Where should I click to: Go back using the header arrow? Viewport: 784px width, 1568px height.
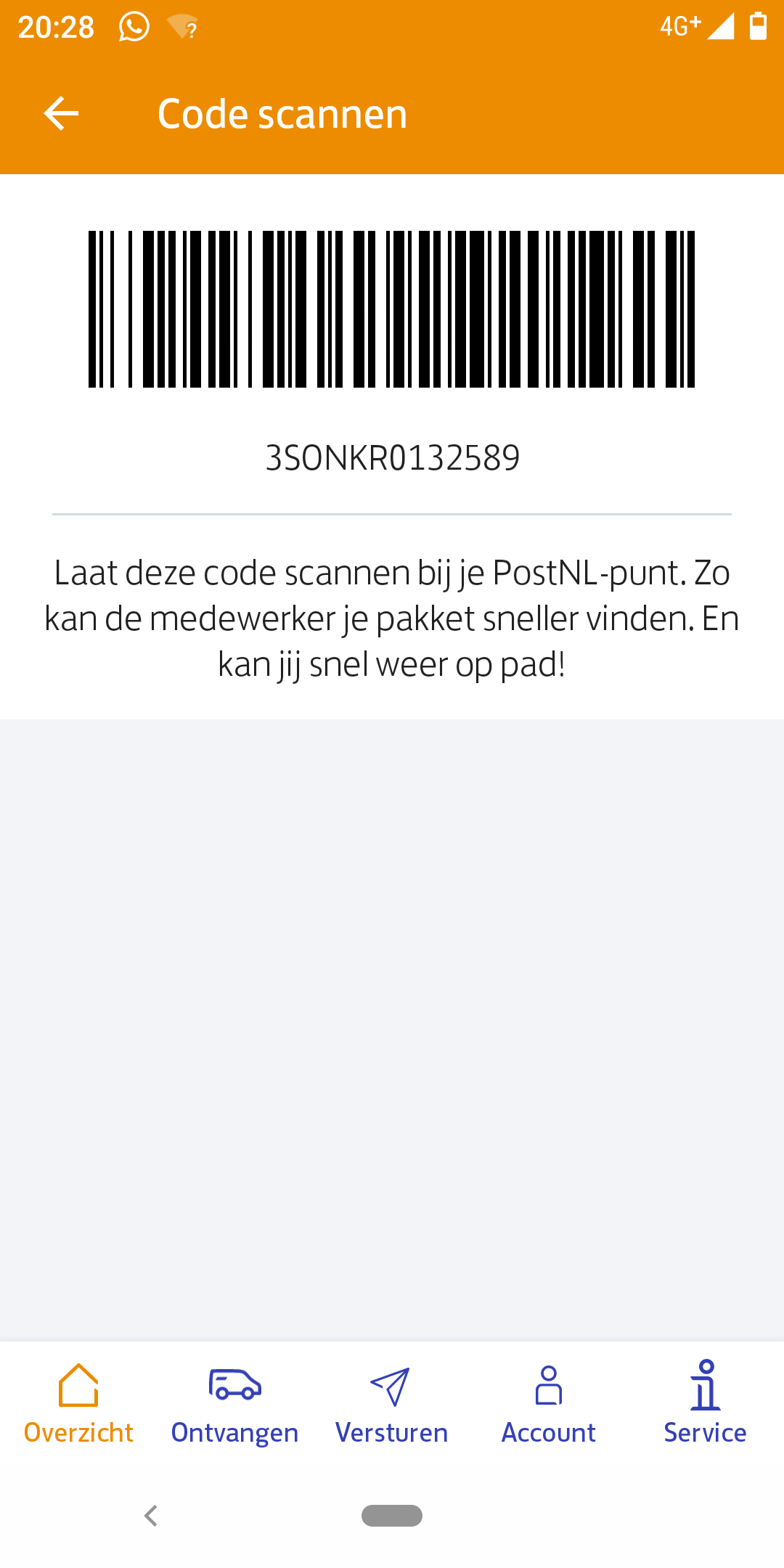point(61,114)
